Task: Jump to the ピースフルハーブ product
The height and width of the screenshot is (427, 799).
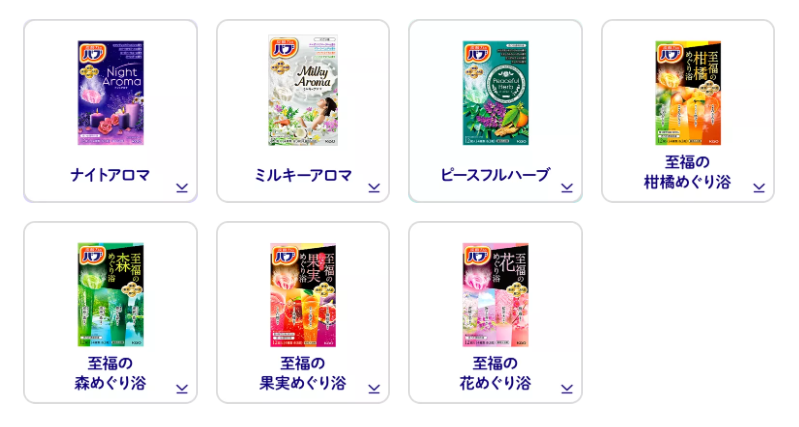Action: 495,111
